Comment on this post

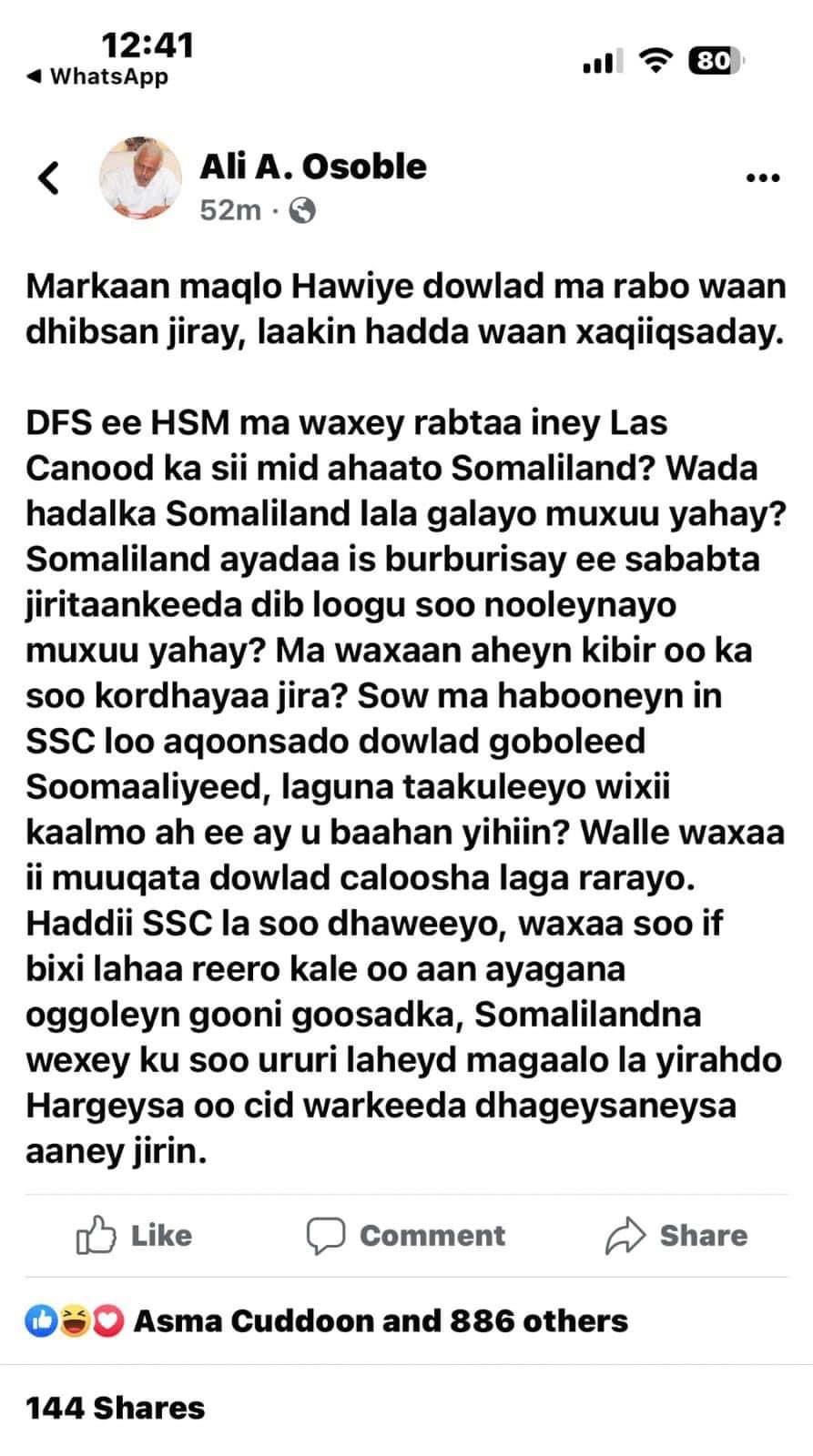pyautogui.click(x=405, y=1236)
